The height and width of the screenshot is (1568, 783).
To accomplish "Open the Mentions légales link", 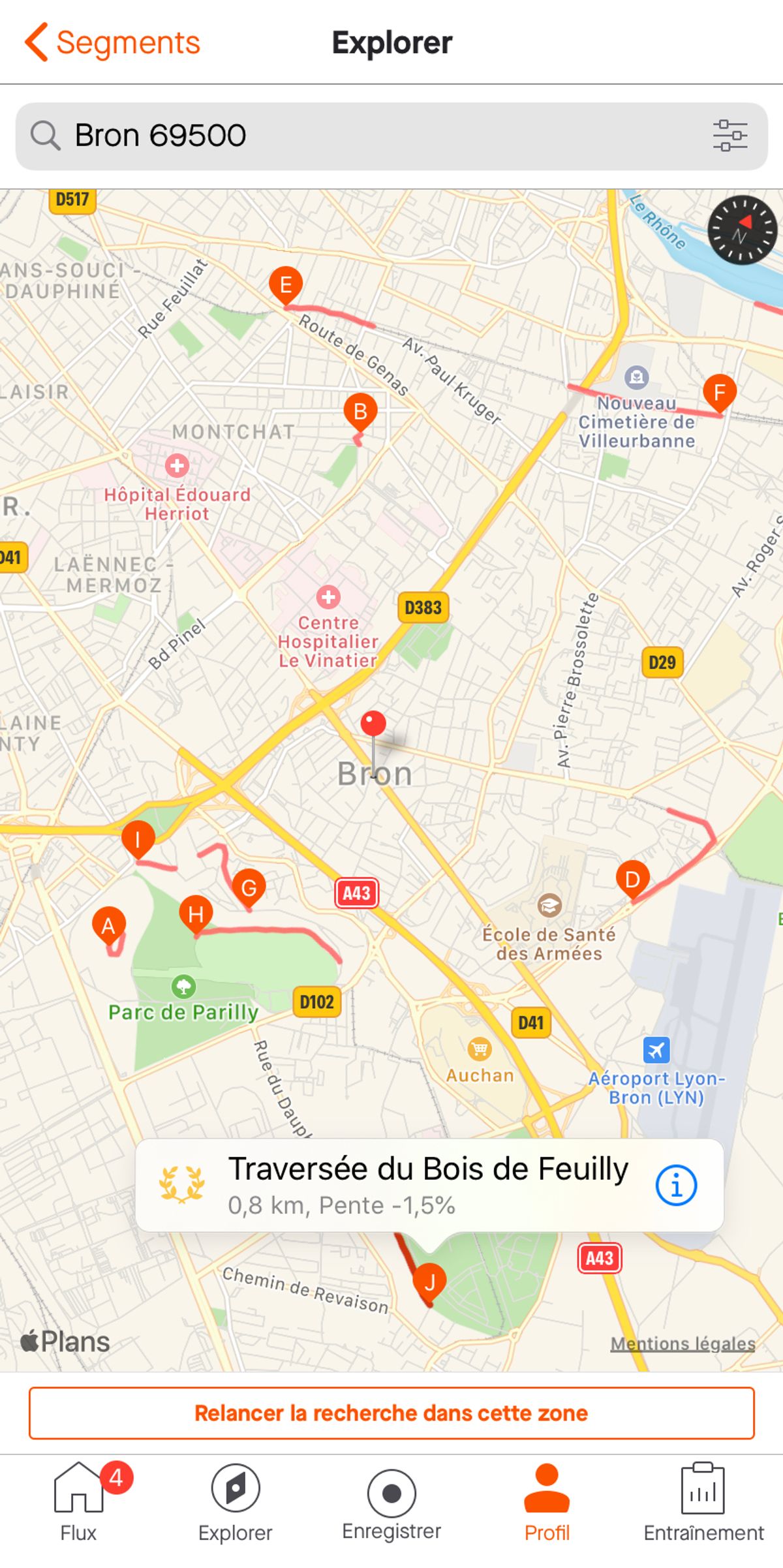I will point(683,1344).
